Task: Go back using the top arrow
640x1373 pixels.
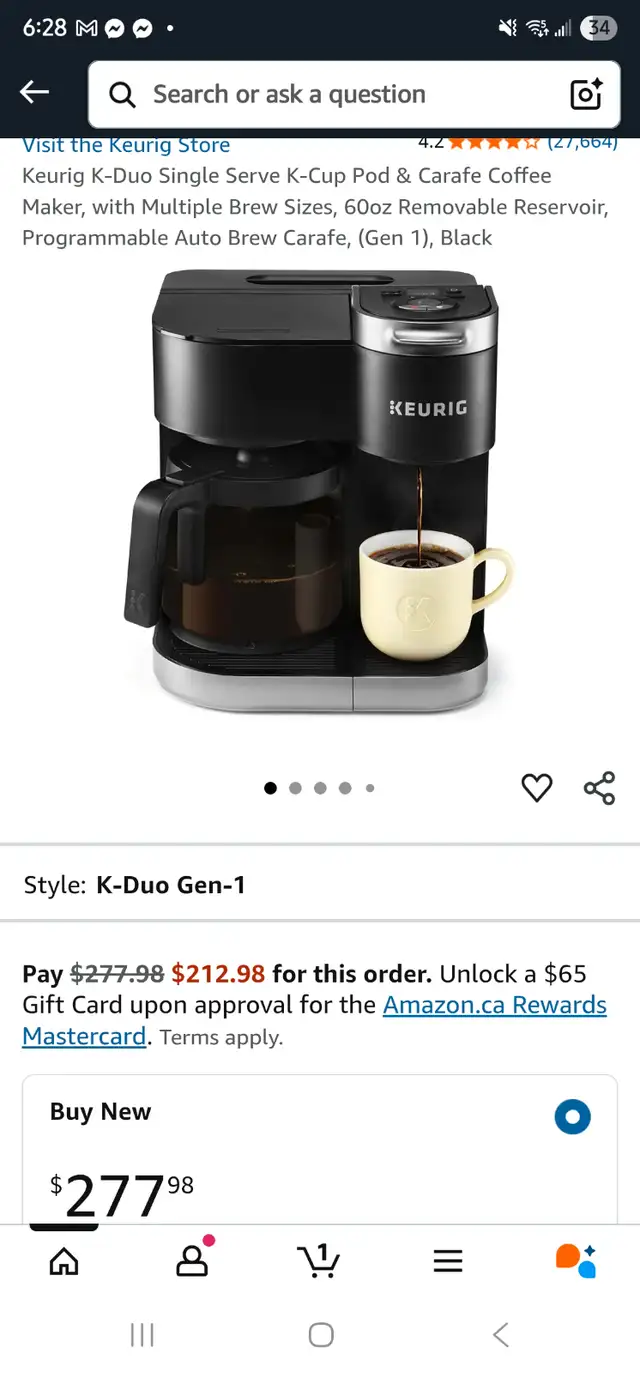Action: click(34, 93)
